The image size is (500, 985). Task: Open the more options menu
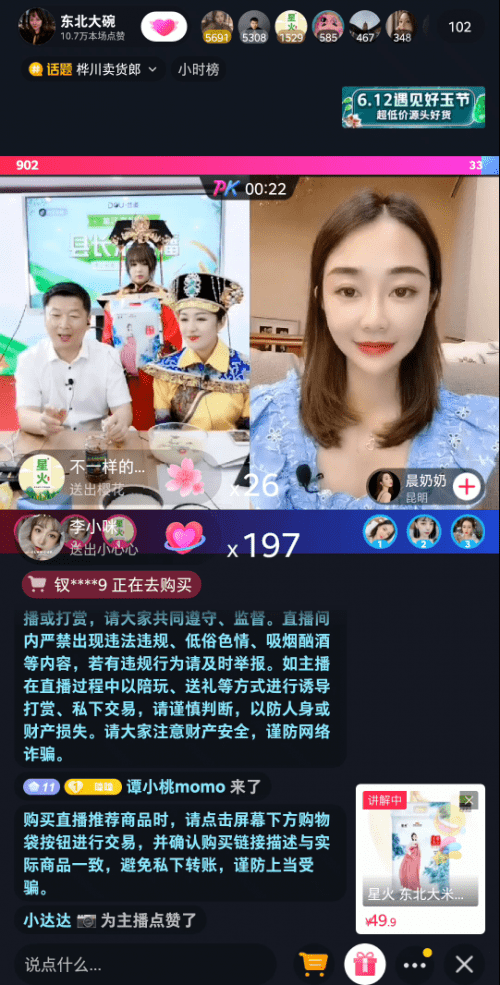pyautogui.click(x=415, y=964)
